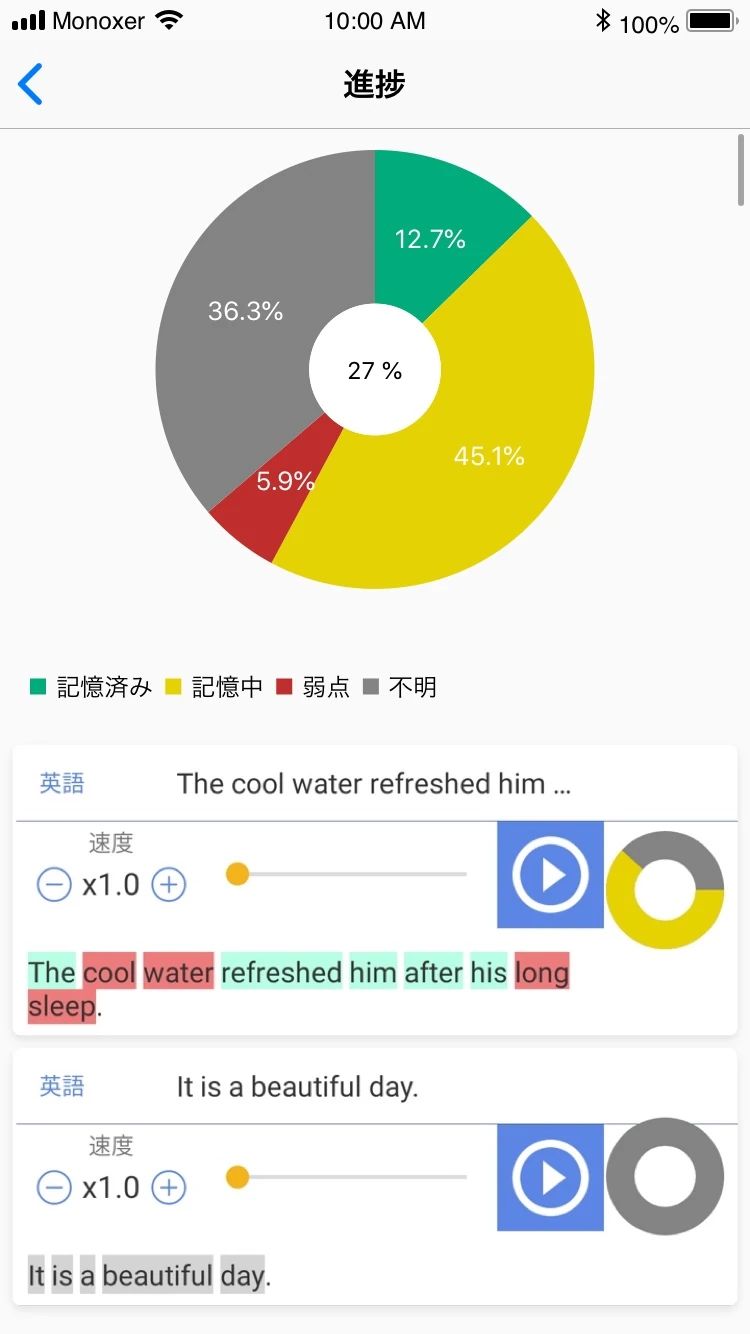Image resolution: width=750 pixels, height=1334 pixels.
Task: Decrease speed for the second sentence card
Action: tap(54, 1188)
